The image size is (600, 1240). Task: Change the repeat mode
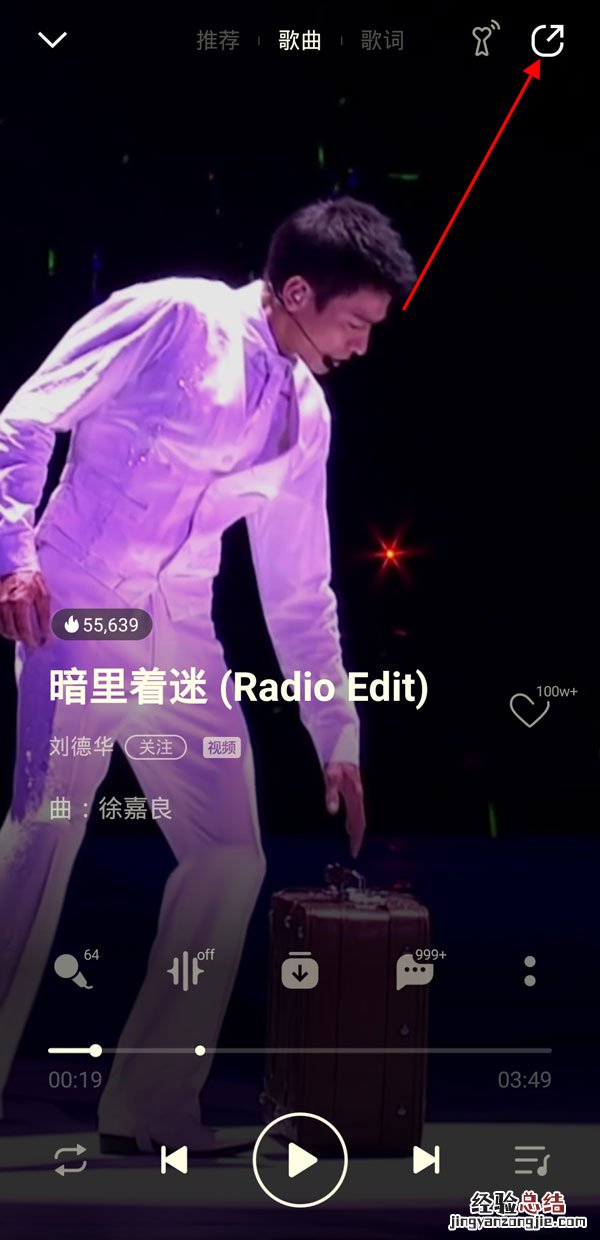click(x=71, y=1160)
